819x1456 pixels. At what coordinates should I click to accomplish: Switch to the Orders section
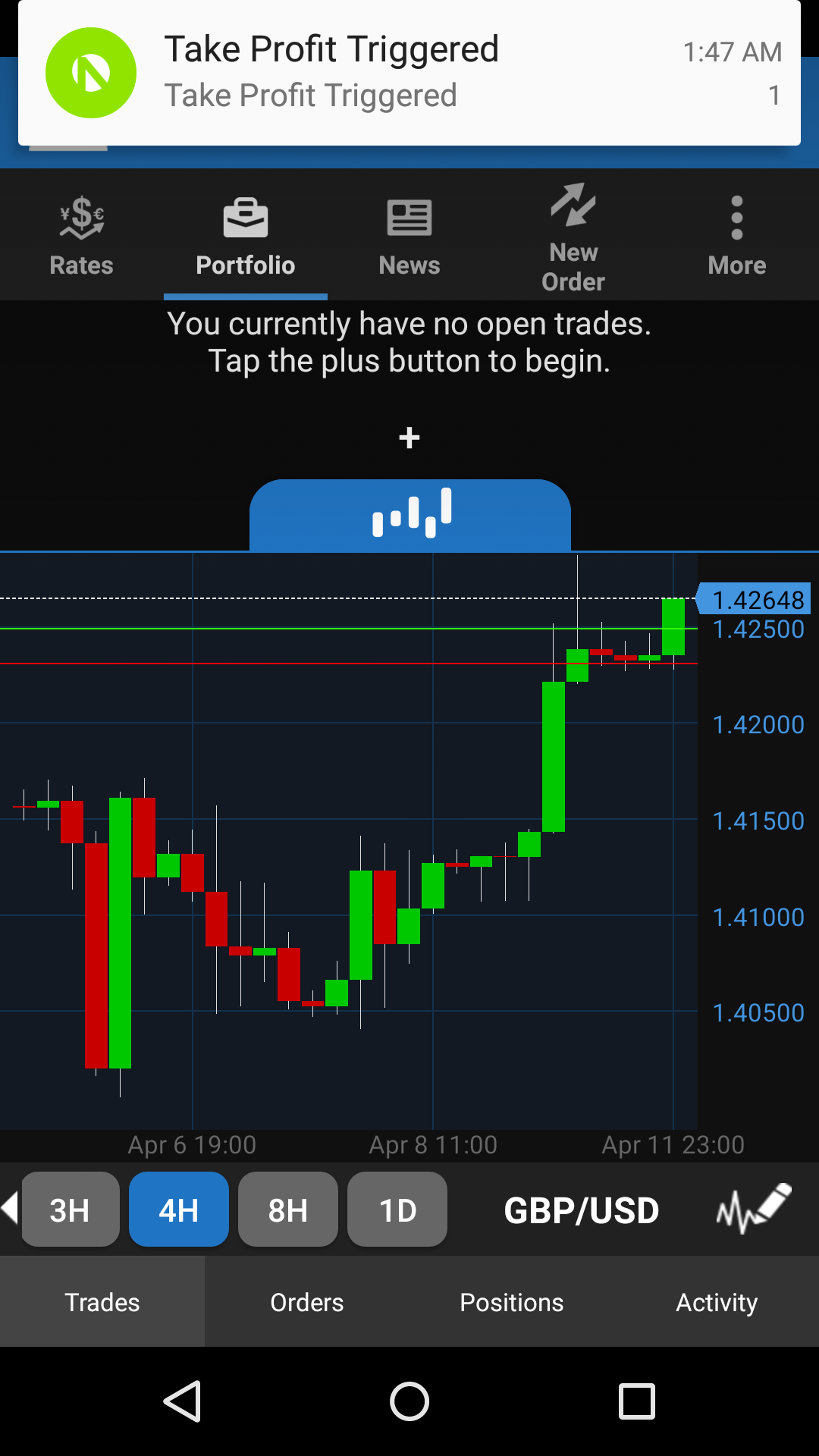[x=307, y=1302]
